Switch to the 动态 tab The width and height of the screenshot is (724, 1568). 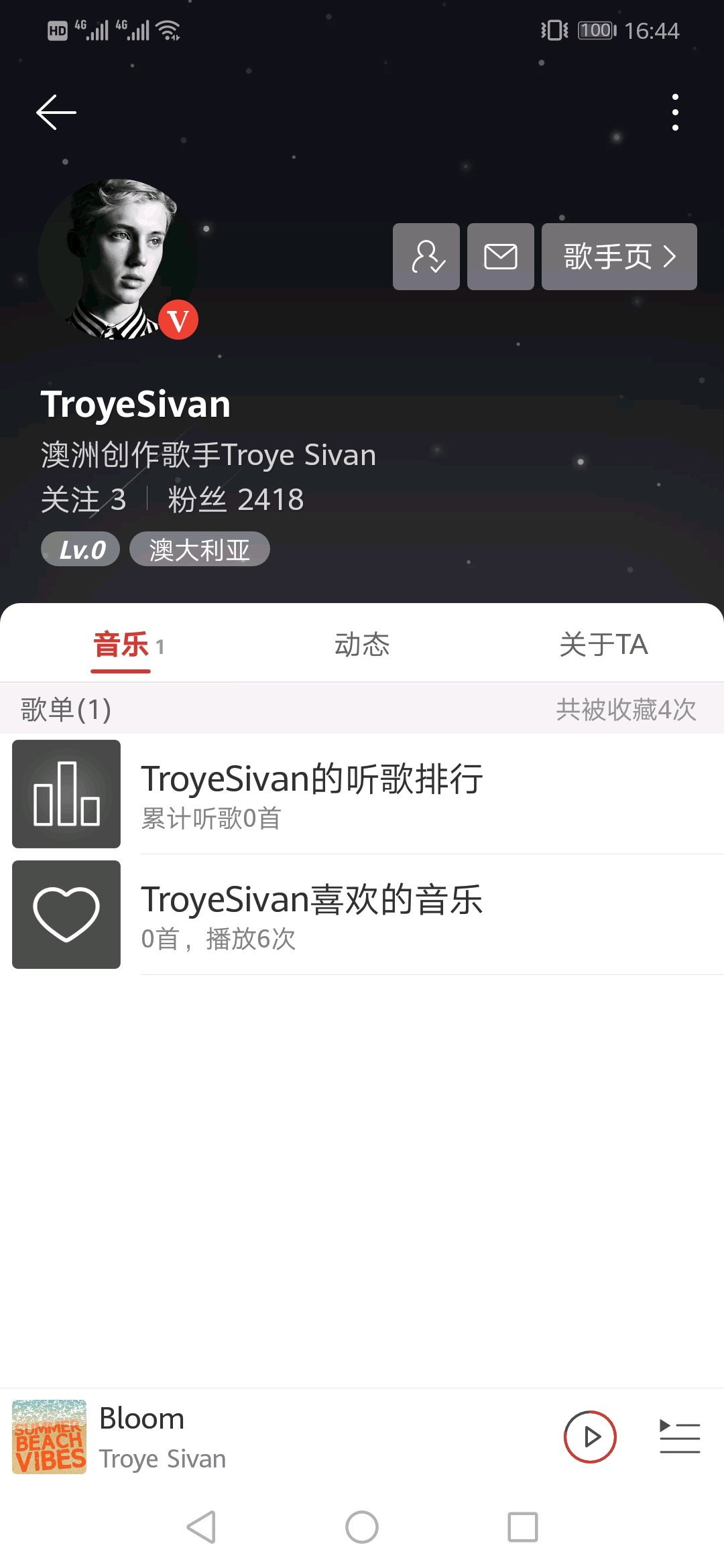pos(362,645)
